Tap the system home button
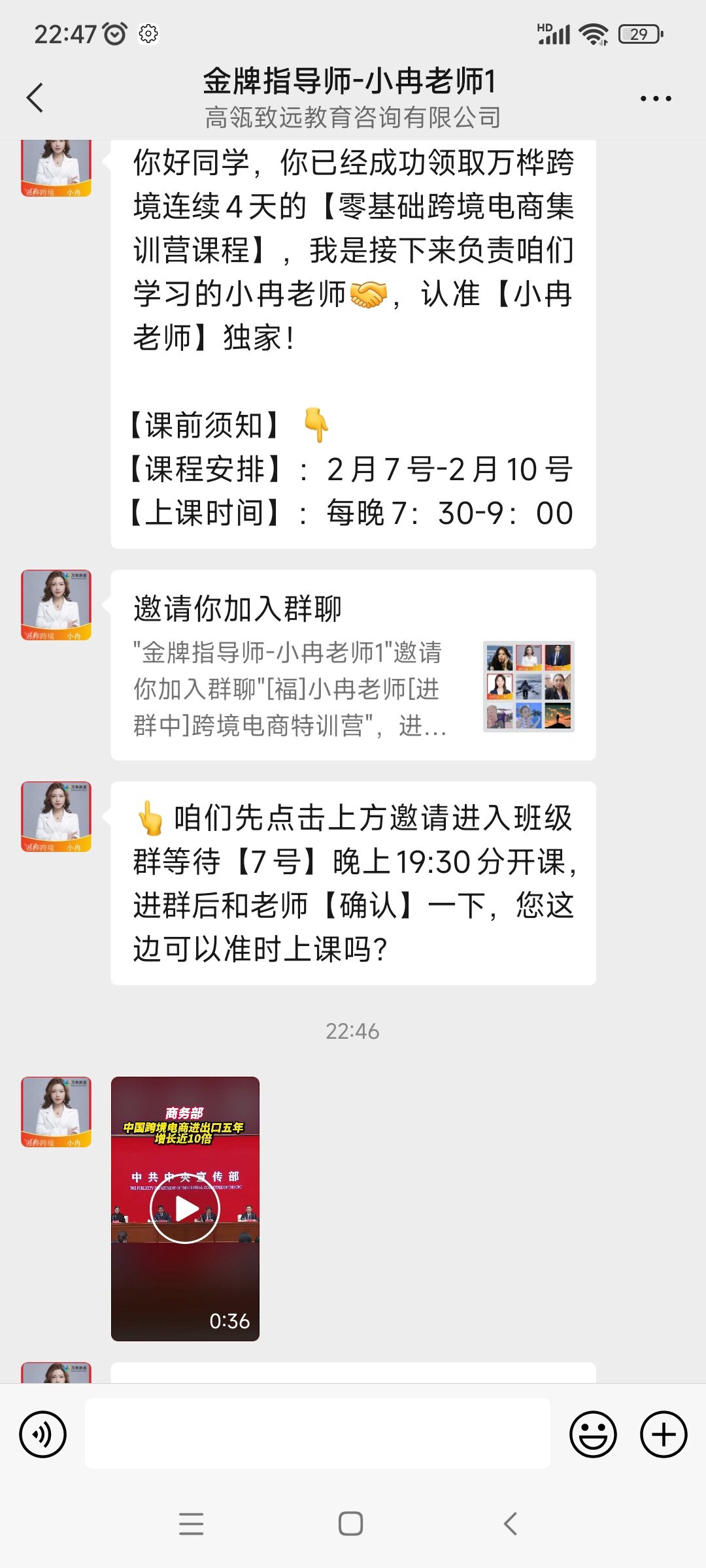 [351, 1524]
